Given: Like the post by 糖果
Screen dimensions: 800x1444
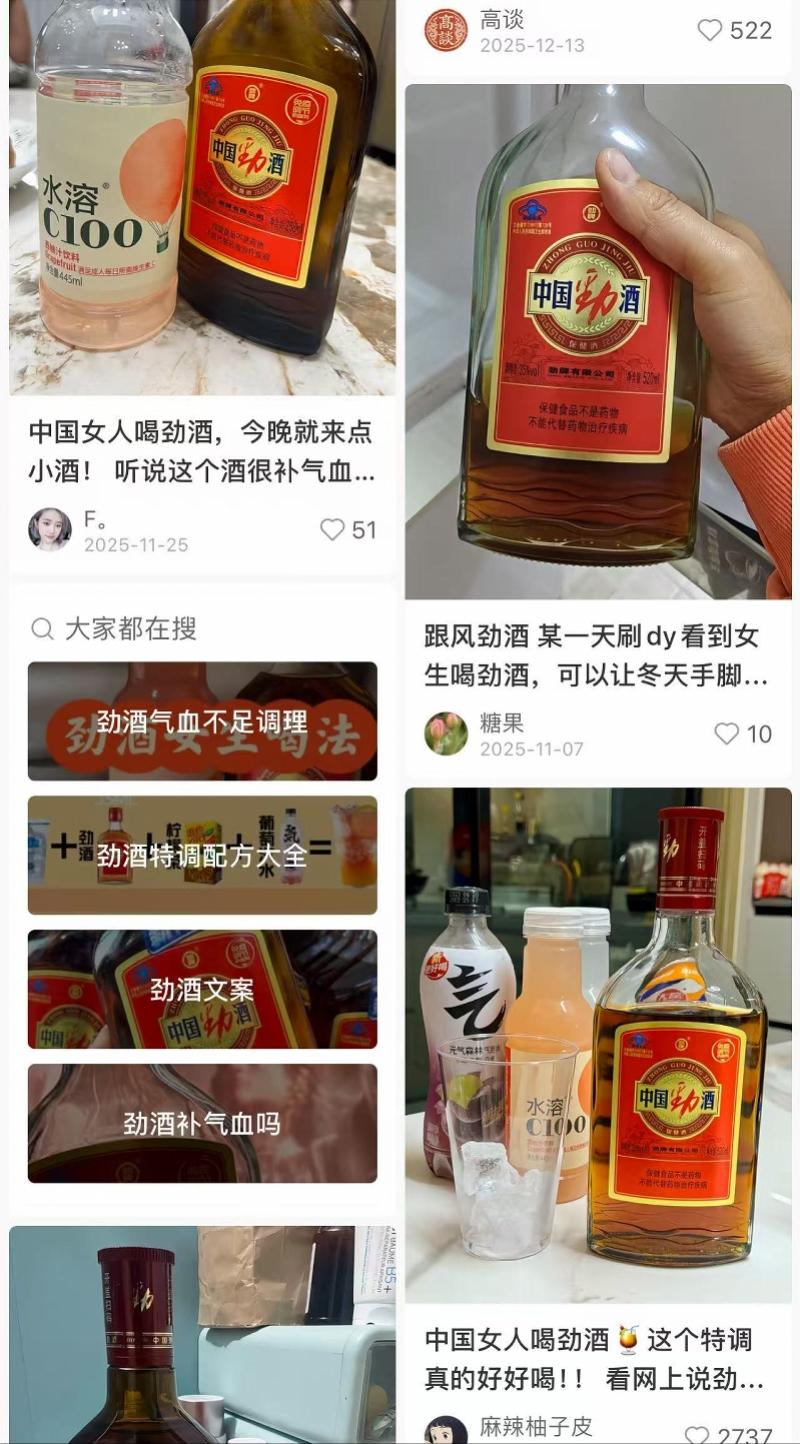Looking at the screenshot, I should [x=727, y=734].
